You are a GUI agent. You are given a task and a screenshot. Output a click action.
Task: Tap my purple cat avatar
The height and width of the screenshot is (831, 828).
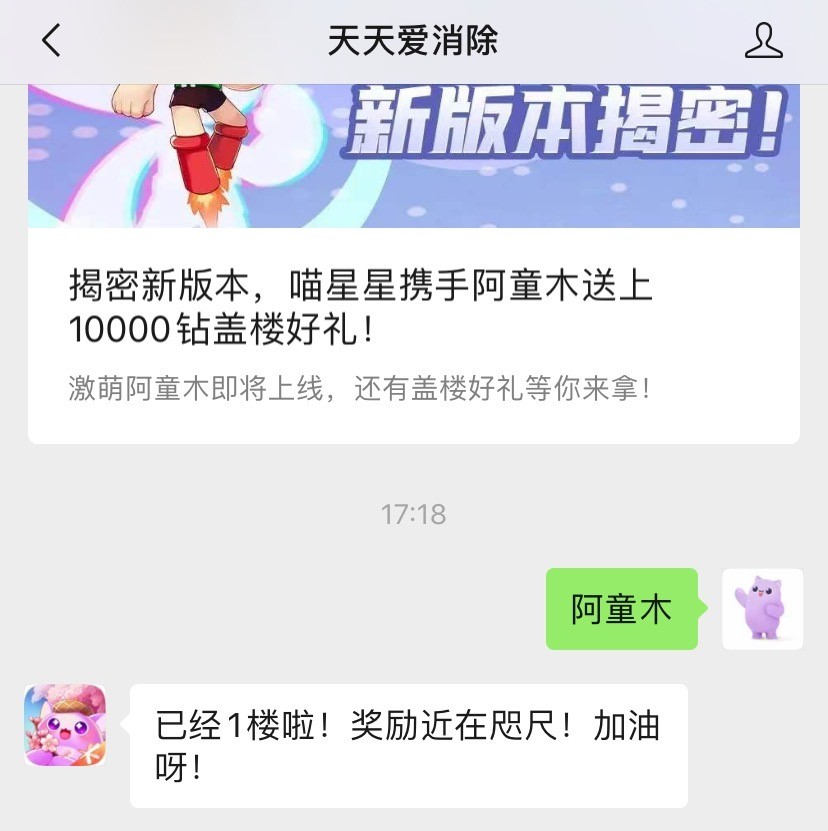(762, 609)
